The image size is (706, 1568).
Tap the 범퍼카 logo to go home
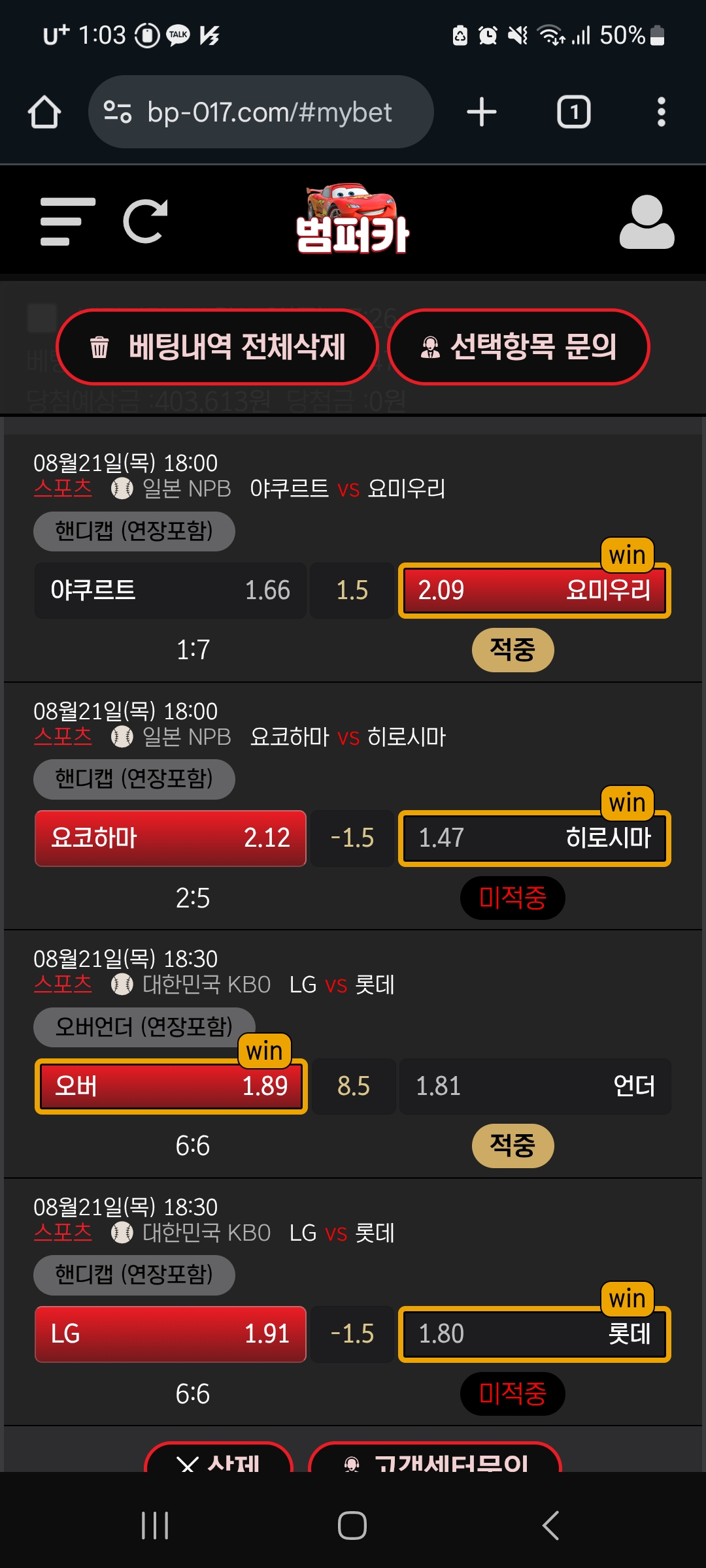click(x=353, y=221)
